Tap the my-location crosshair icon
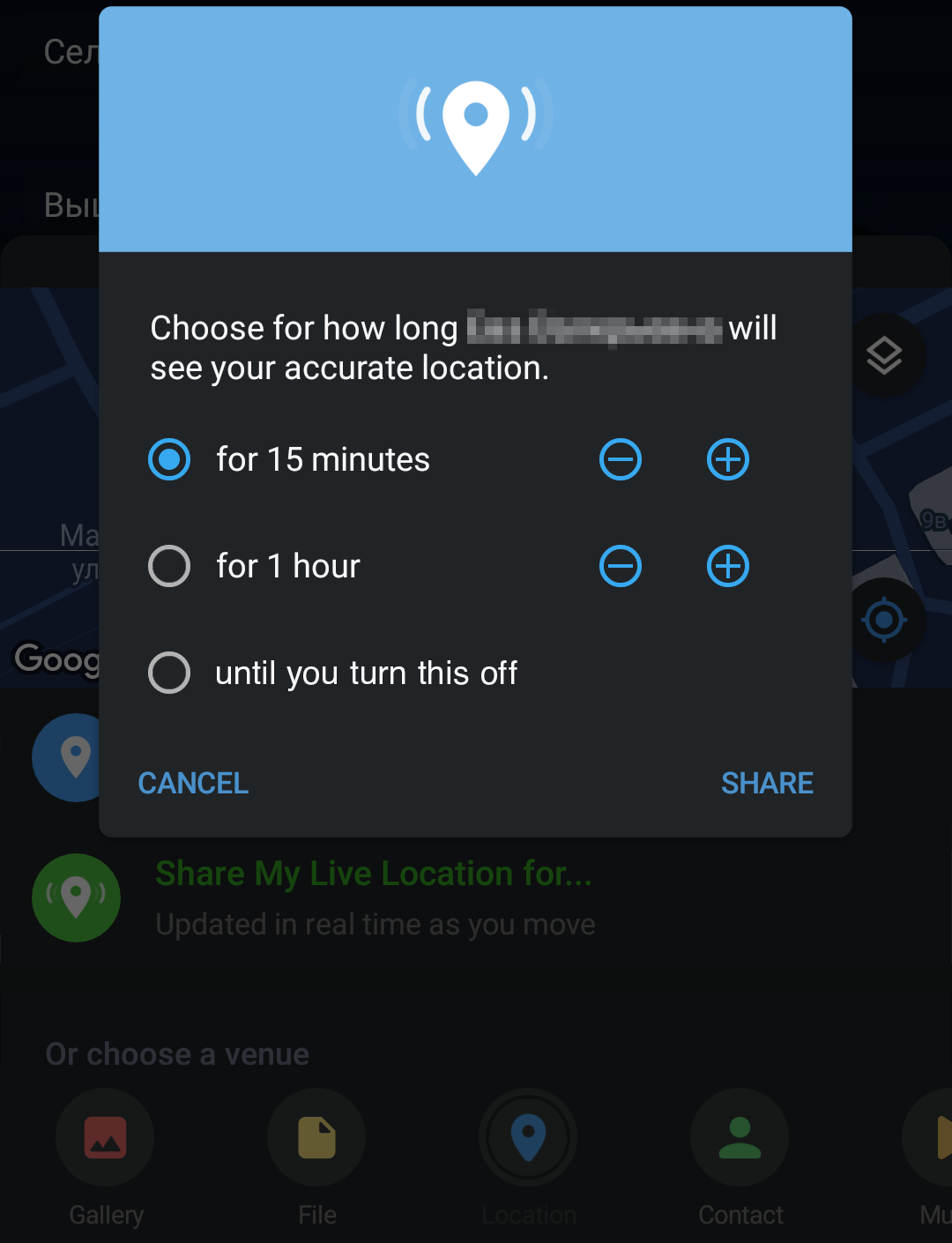 pos(885,620)
